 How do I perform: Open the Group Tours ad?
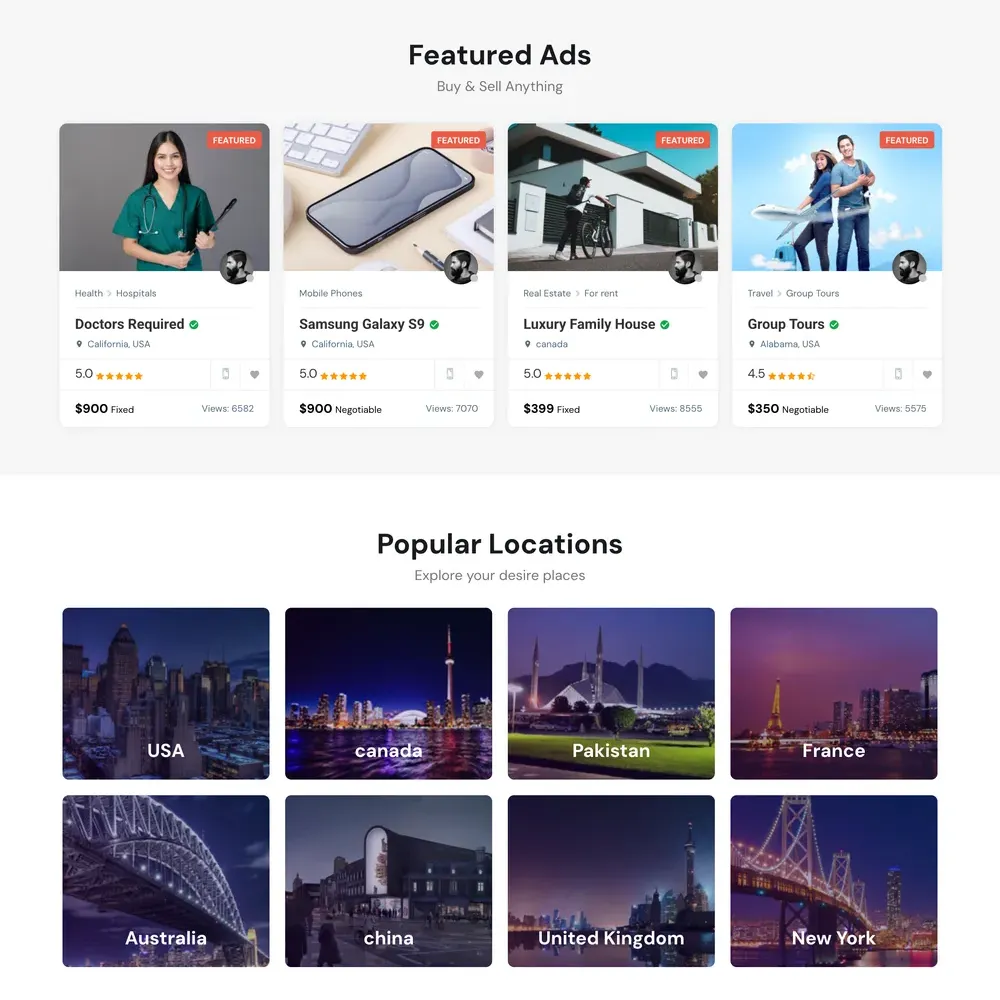coord(786,324)
